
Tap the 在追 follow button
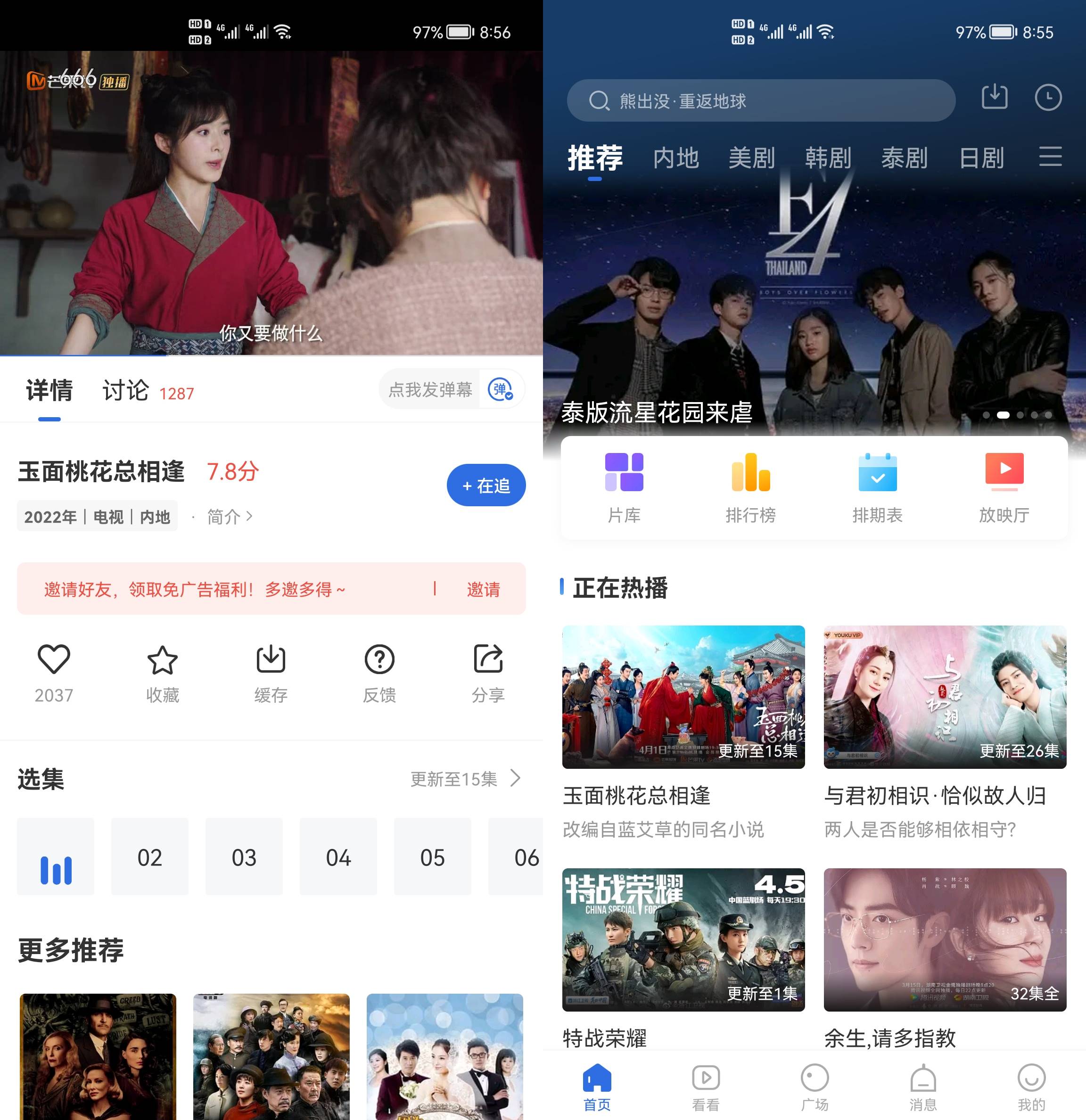(486, 485)
